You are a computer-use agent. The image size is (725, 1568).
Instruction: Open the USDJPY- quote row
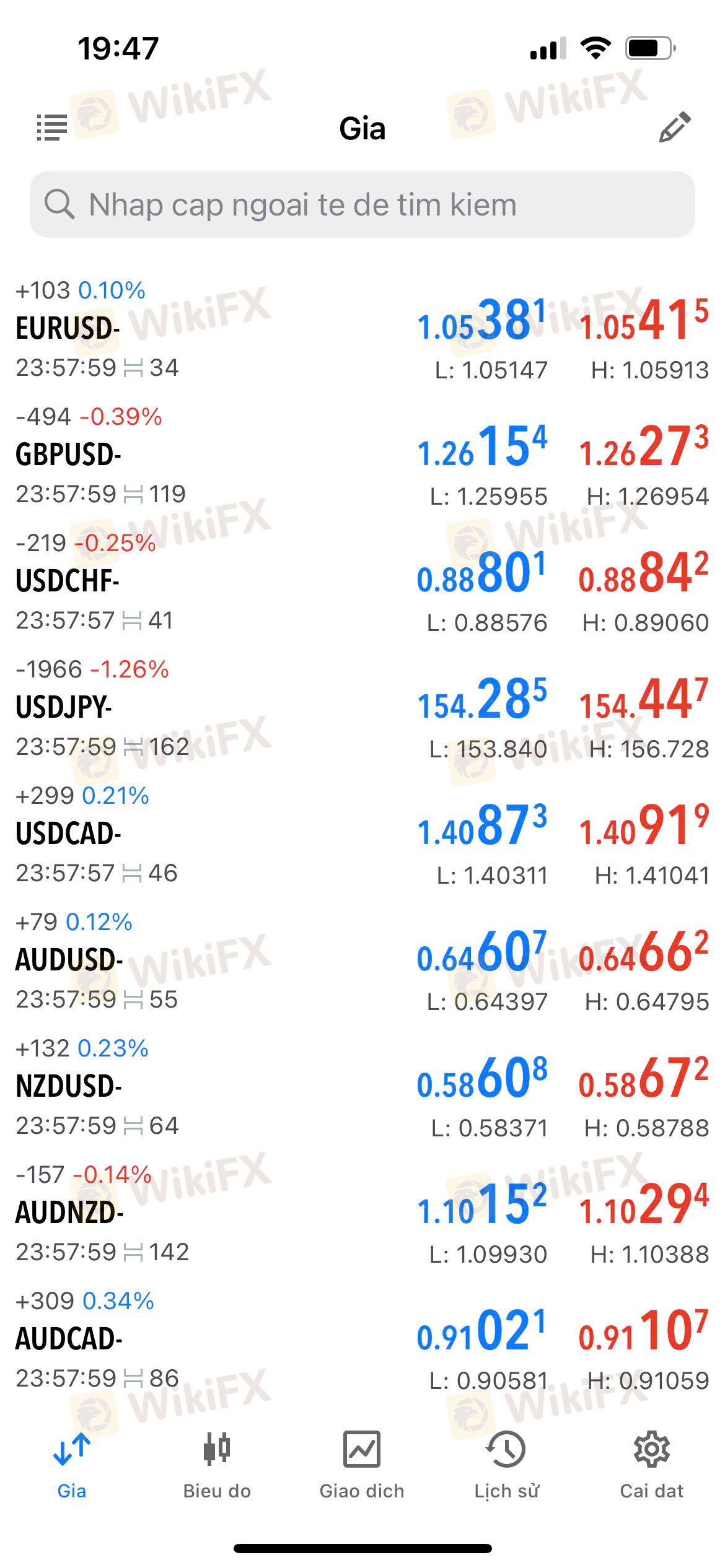[x=362, y=710]
